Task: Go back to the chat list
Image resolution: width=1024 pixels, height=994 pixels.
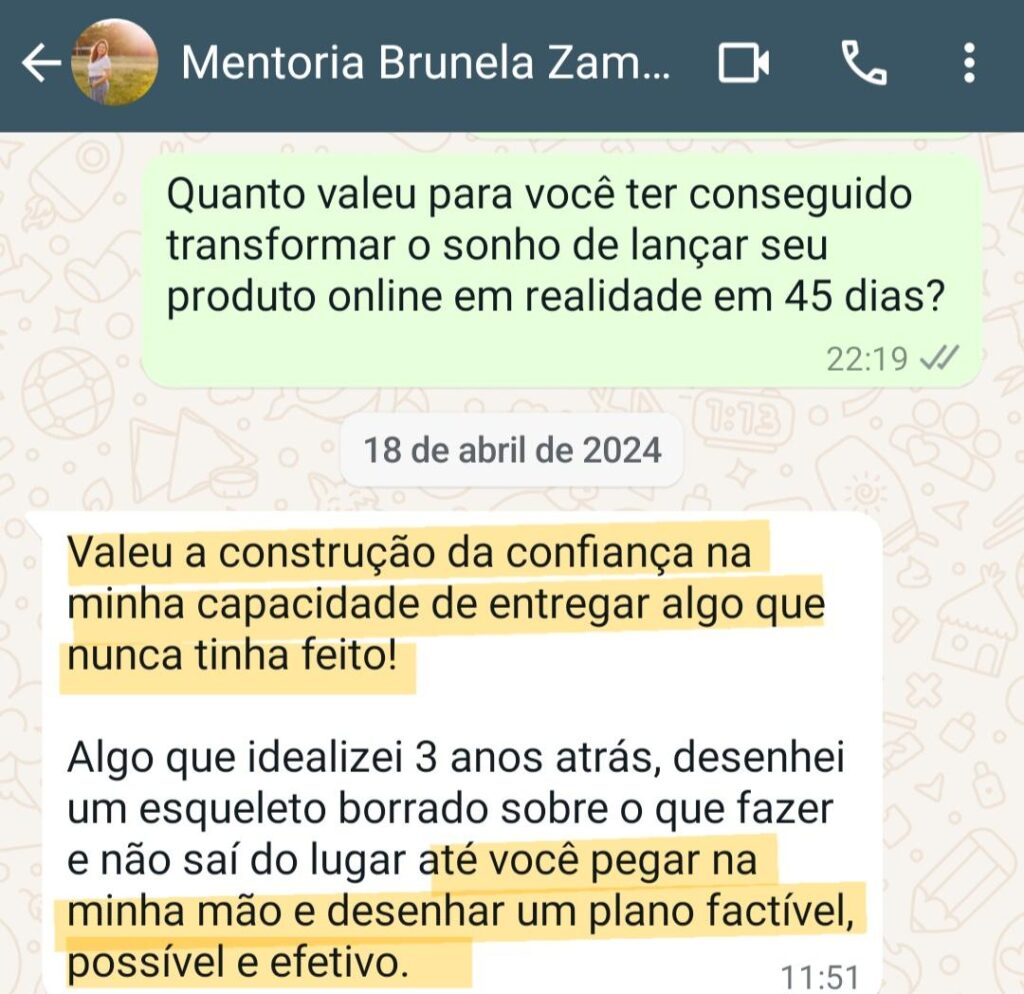Action: 40,64
